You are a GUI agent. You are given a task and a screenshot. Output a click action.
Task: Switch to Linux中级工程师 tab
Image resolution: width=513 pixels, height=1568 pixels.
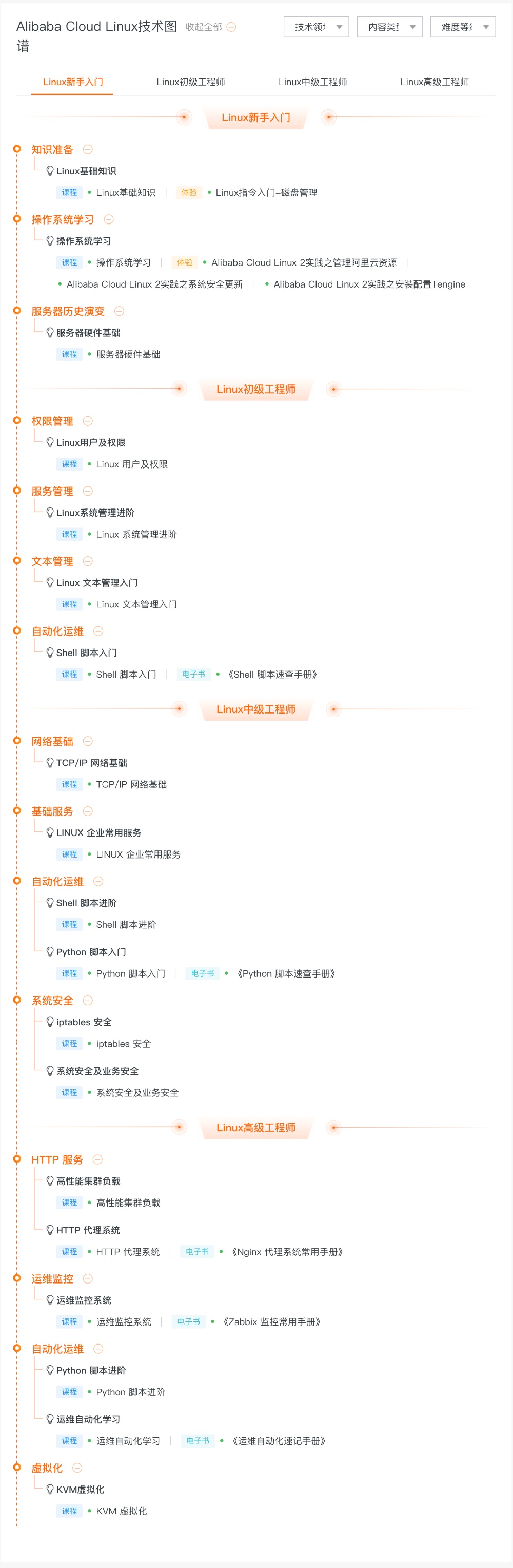coord(312,82)
